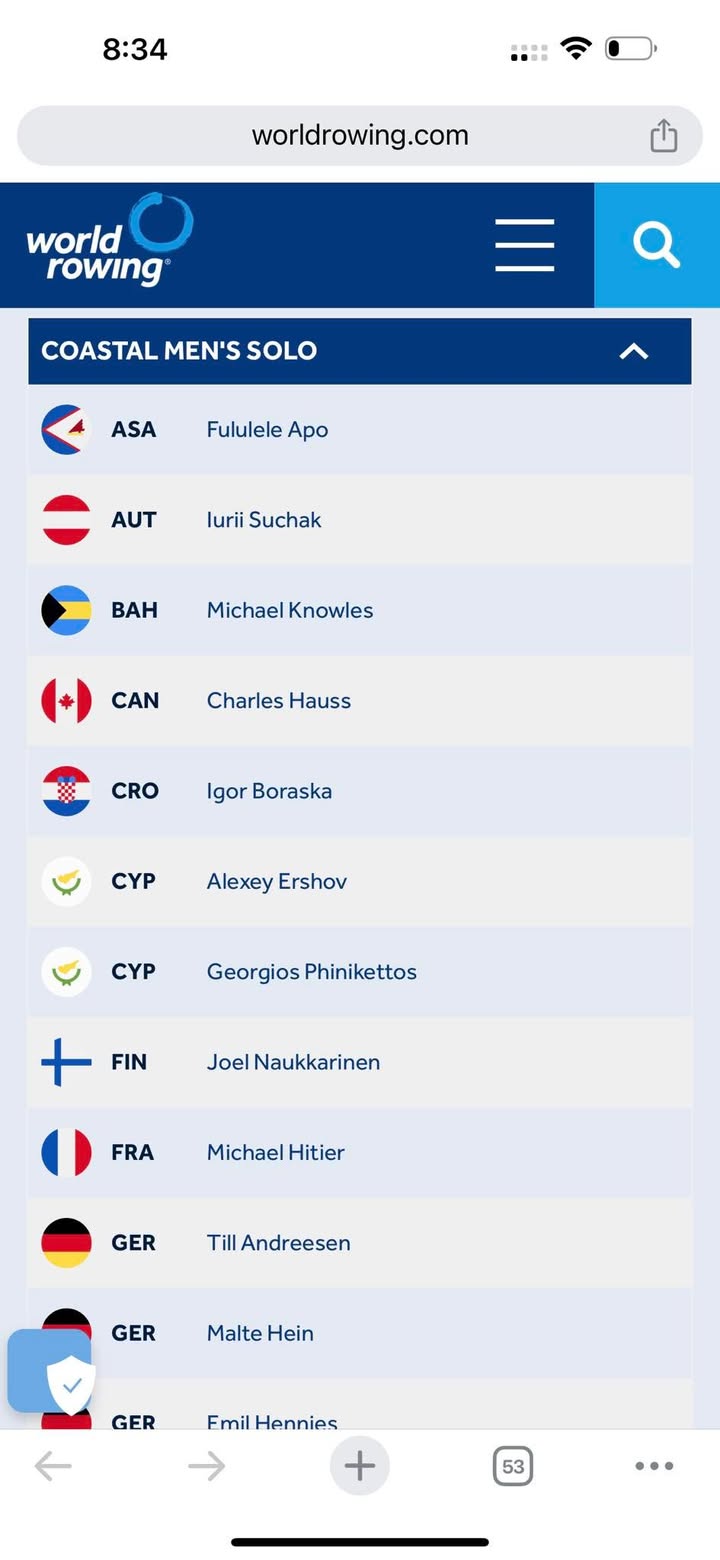720x1560 pixels.
Task: Open Iurii Suchak's athlete entry
Action: (x=360, y=520)
